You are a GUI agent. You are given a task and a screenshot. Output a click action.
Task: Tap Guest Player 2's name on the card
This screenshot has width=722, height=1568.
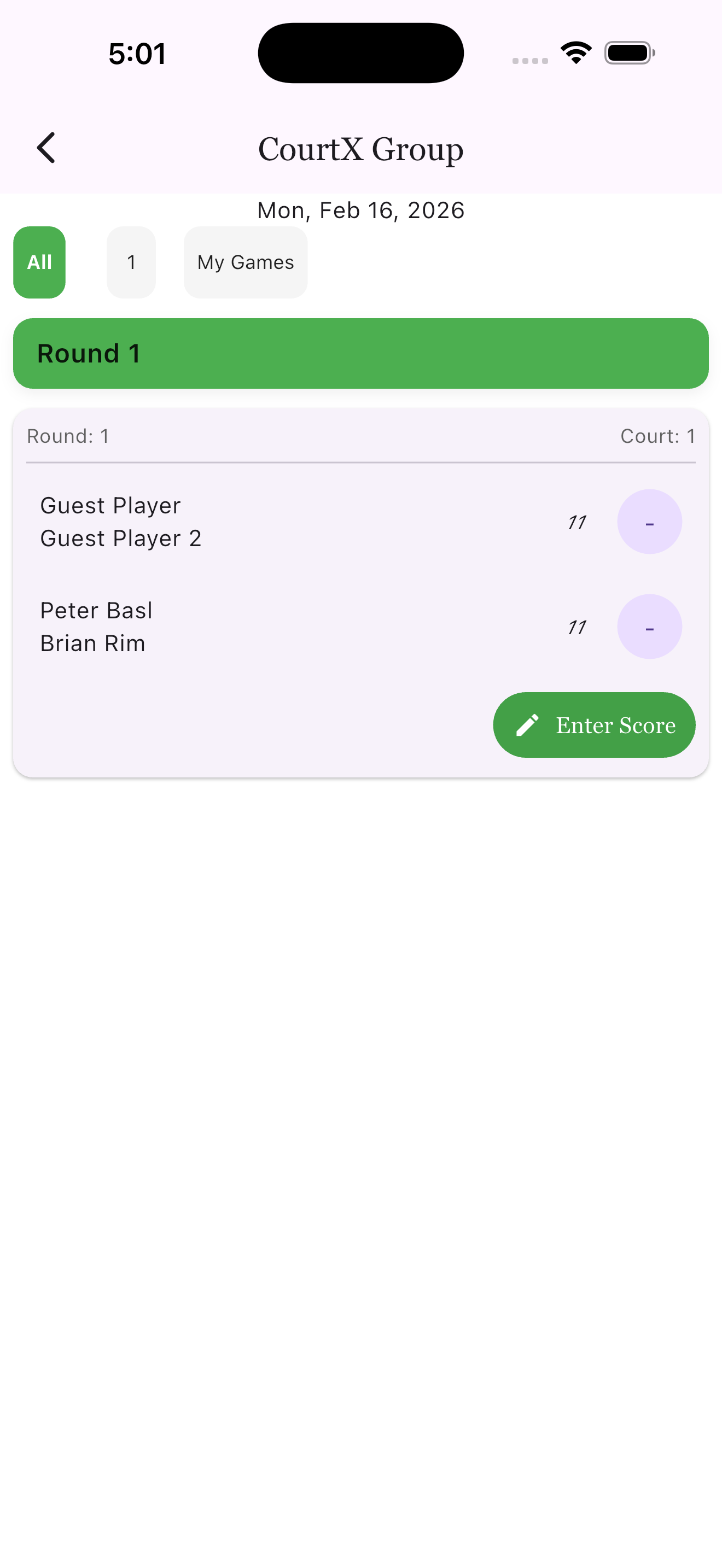tap(121, 538)
